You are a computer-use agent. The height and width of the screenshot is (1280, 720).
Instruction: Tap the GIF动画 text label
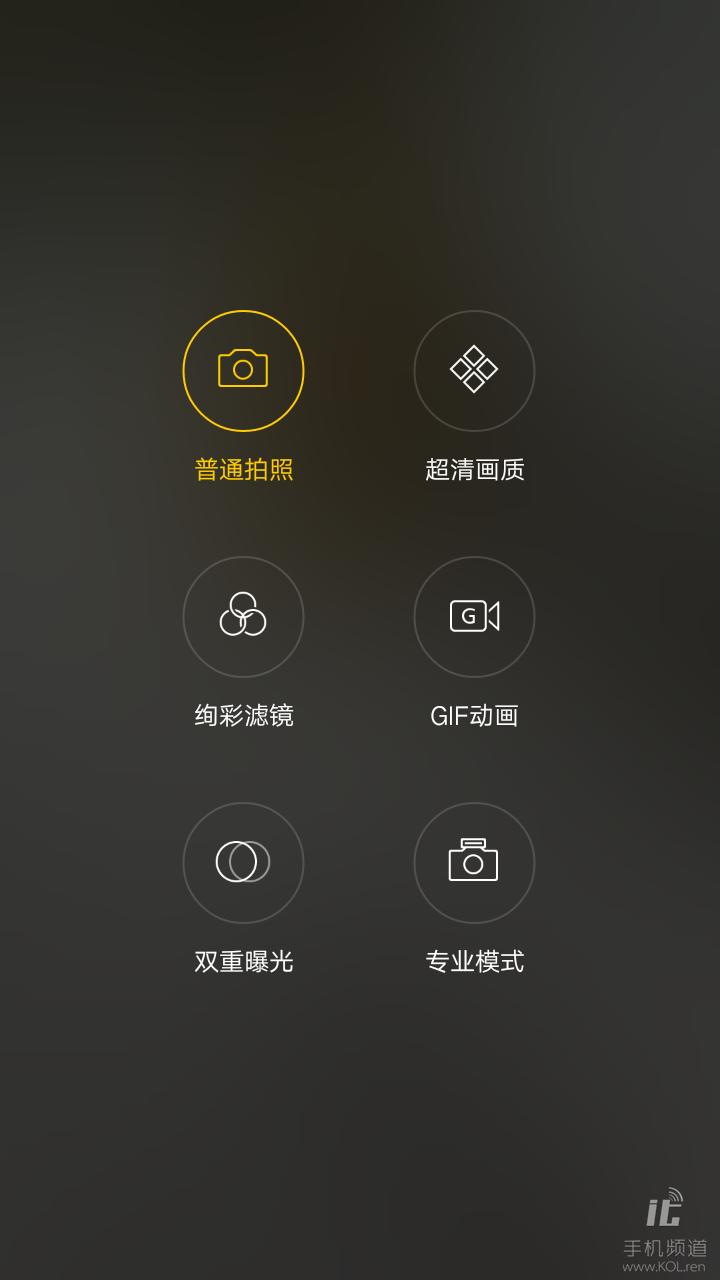[x=475, y=712]
